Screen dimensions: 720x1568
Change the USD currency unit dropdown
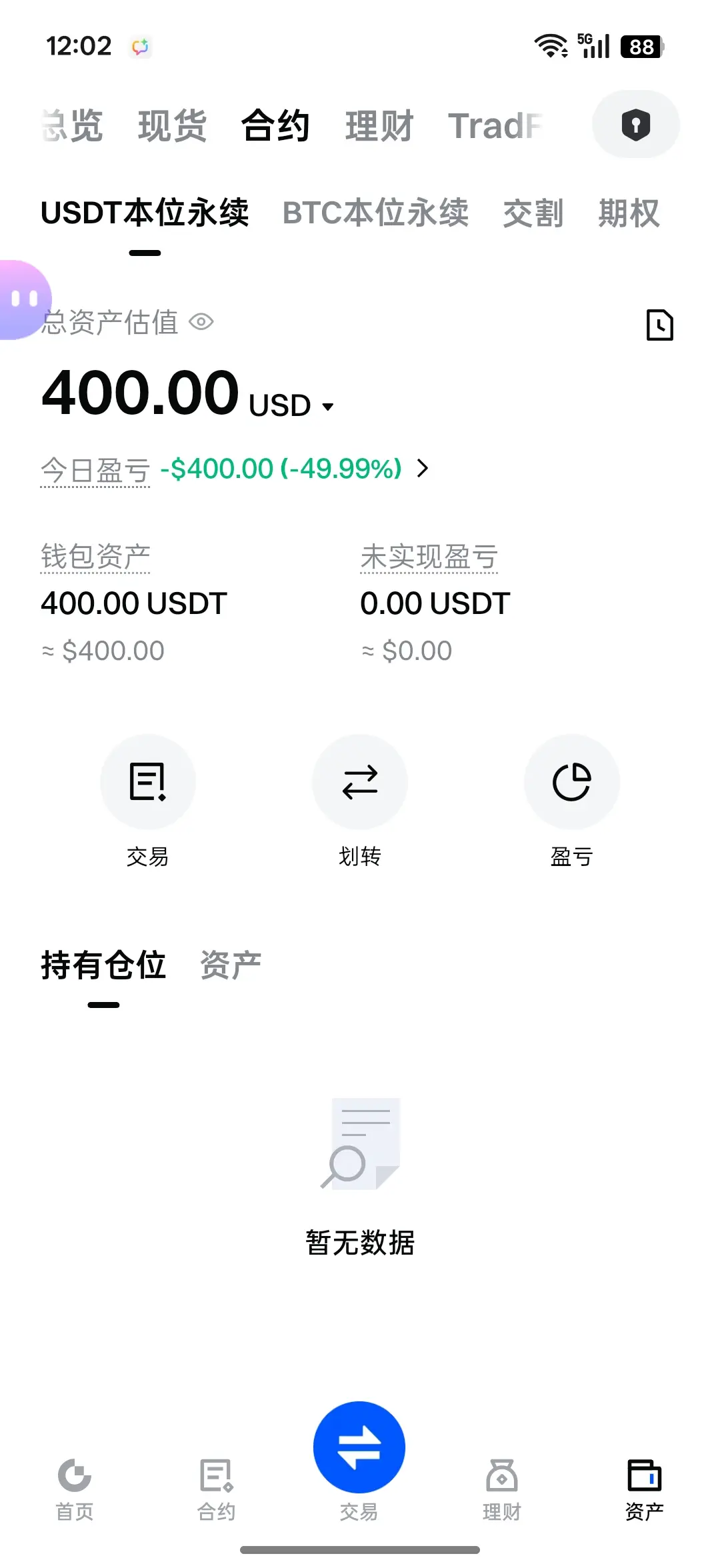[x=291, y=406]
